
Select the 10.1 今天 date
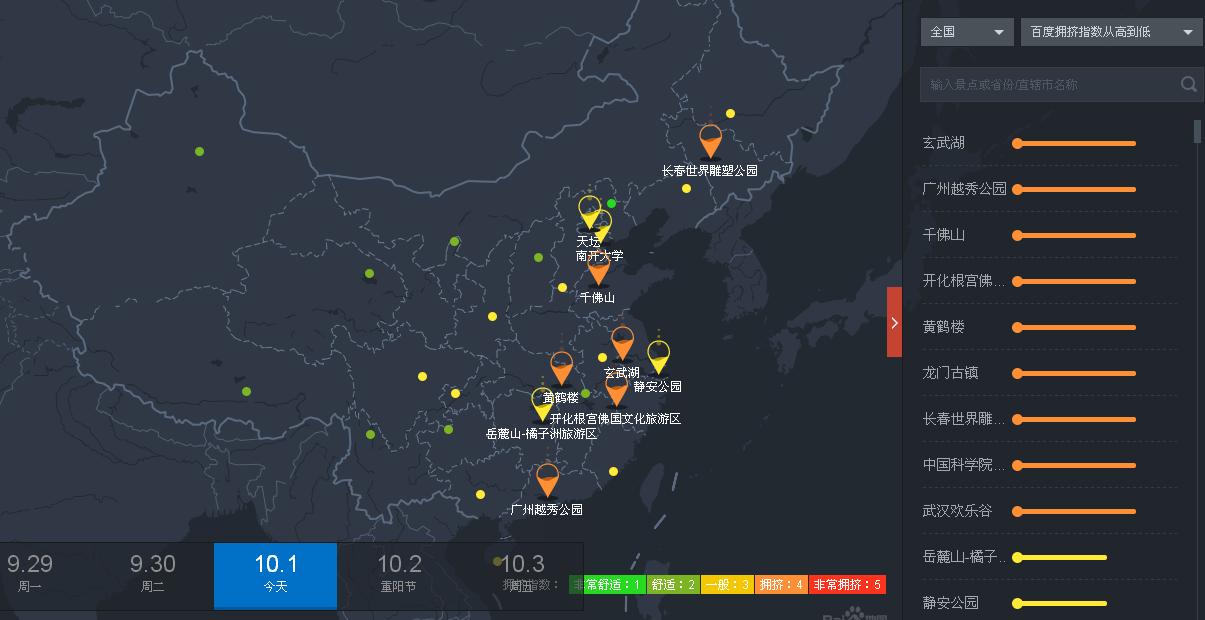point(275,574)
